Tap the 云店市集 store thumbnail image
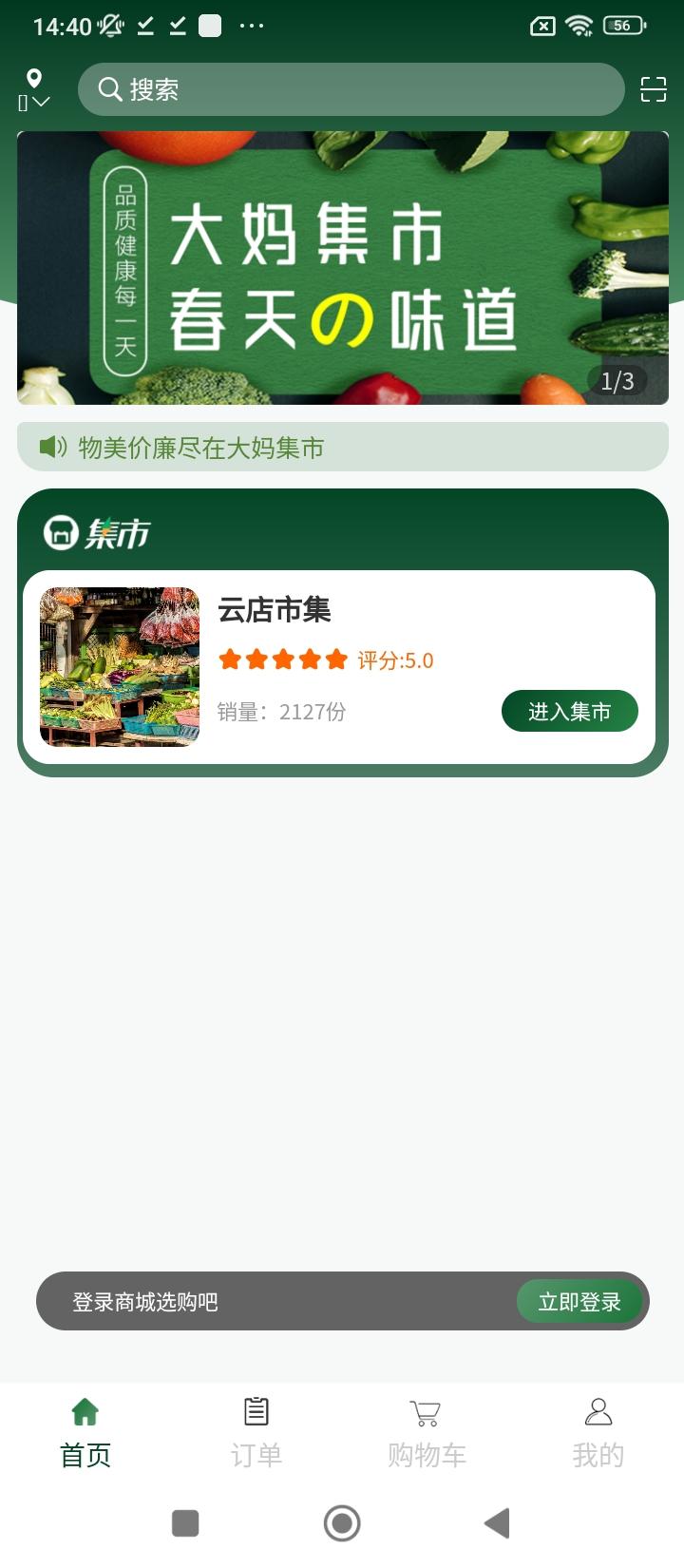 (x=119, y=666)
